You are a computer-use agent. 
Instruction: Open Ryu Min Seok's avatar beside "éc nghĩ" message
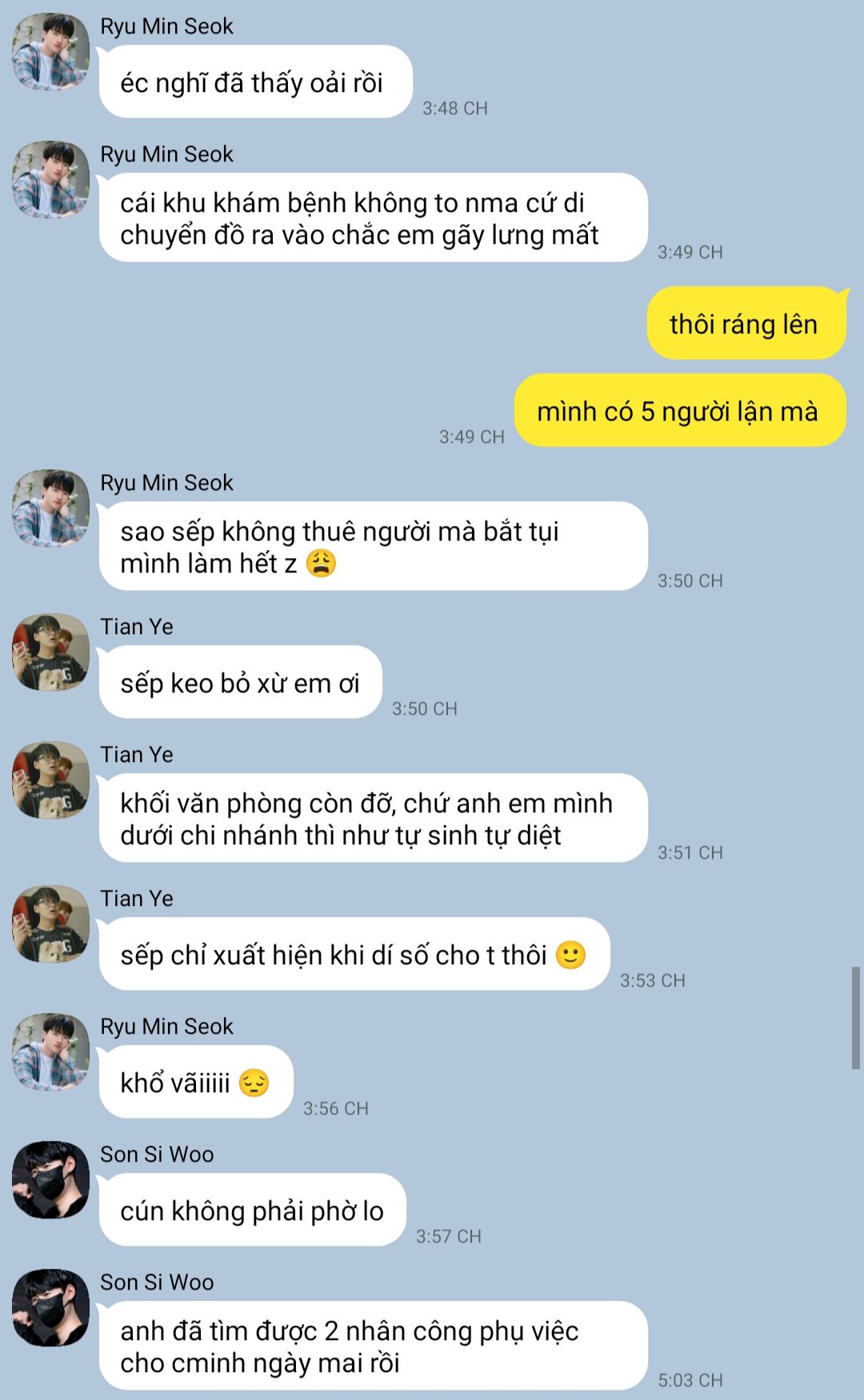pyautogui.click(x=50, y=51)
